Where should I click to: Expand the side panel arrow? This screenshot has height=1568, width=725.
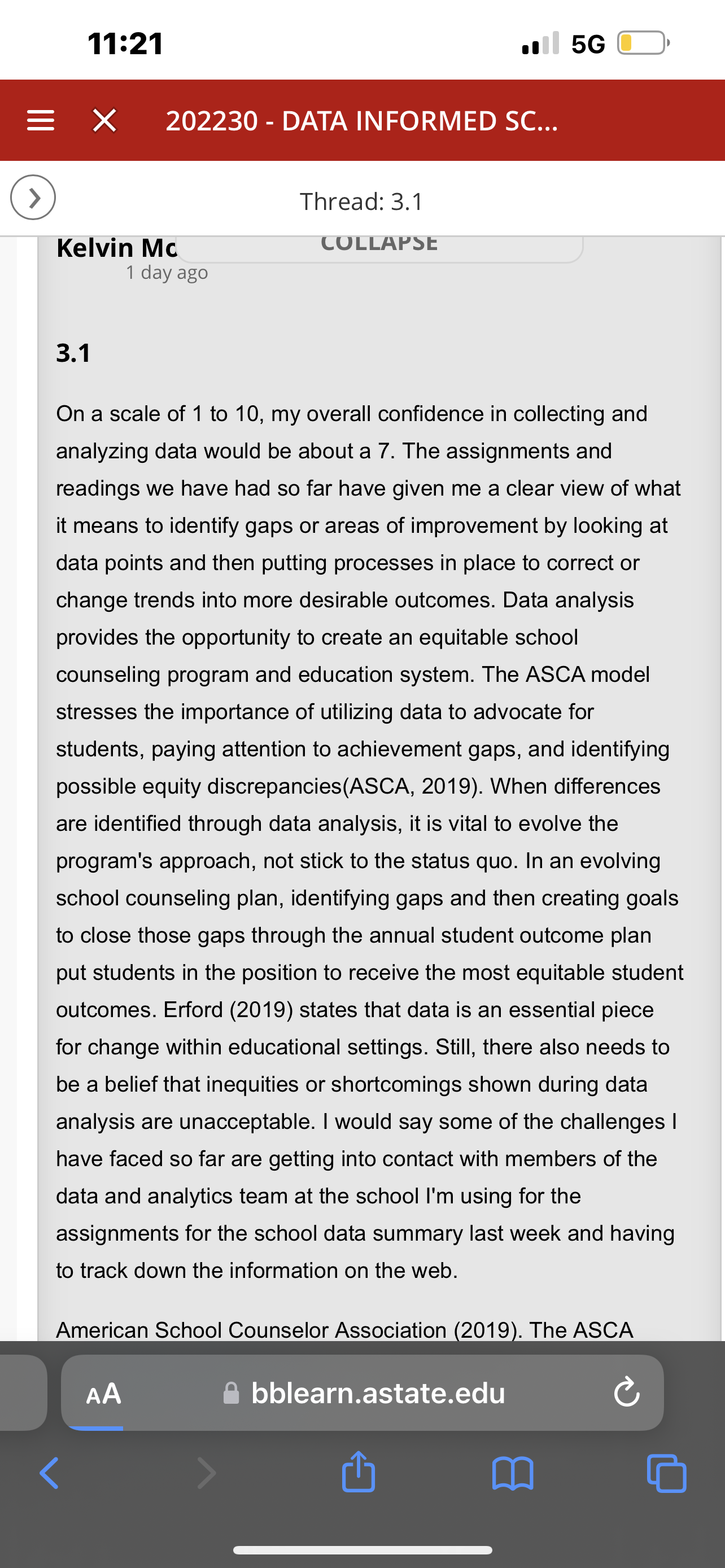tap(33, 197)
